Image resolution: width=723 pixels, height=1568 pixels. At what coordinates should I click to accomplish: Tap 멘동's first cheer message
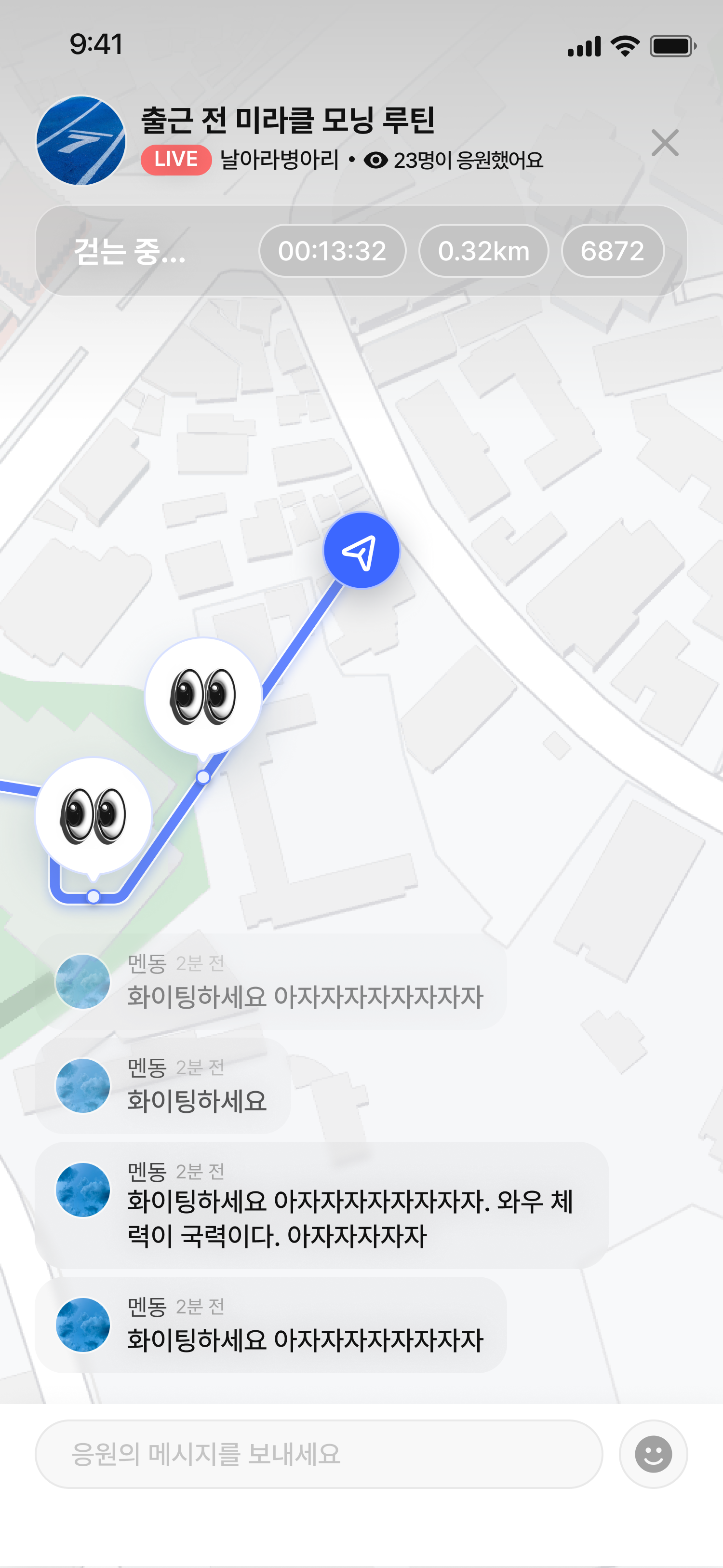point(304,995)
